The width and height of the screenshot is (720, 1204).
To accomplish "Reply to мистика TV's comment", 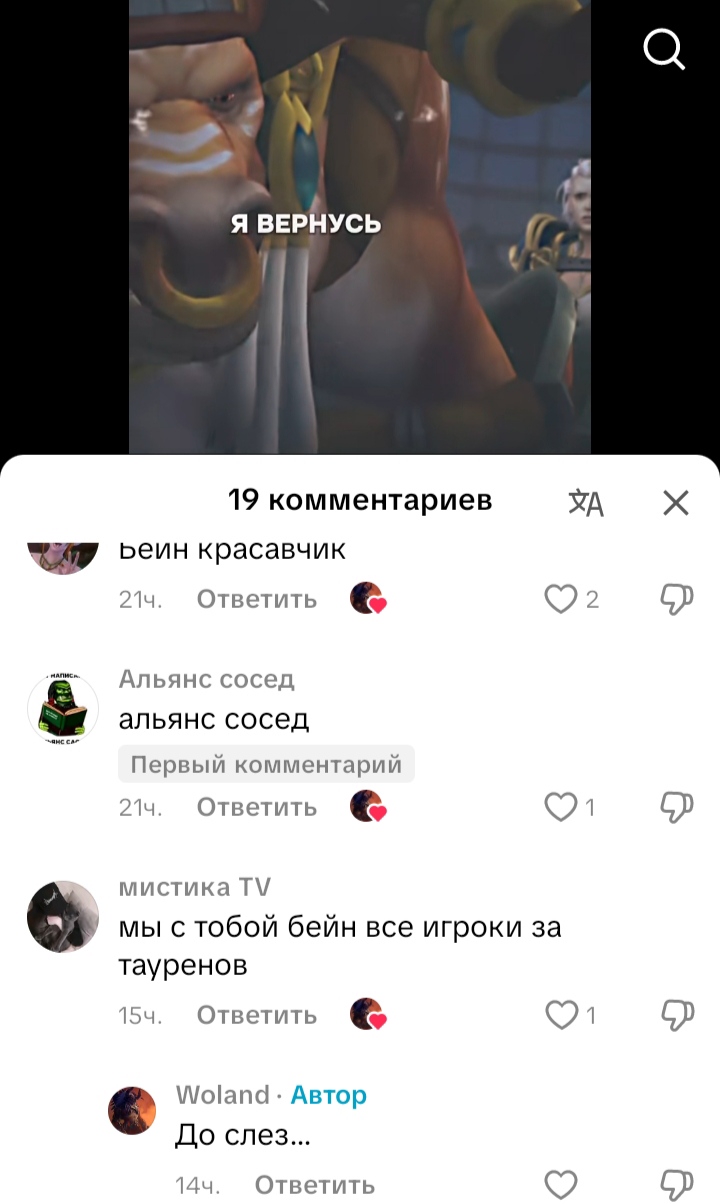I will pyautogui.click(x=257, y=1015).
